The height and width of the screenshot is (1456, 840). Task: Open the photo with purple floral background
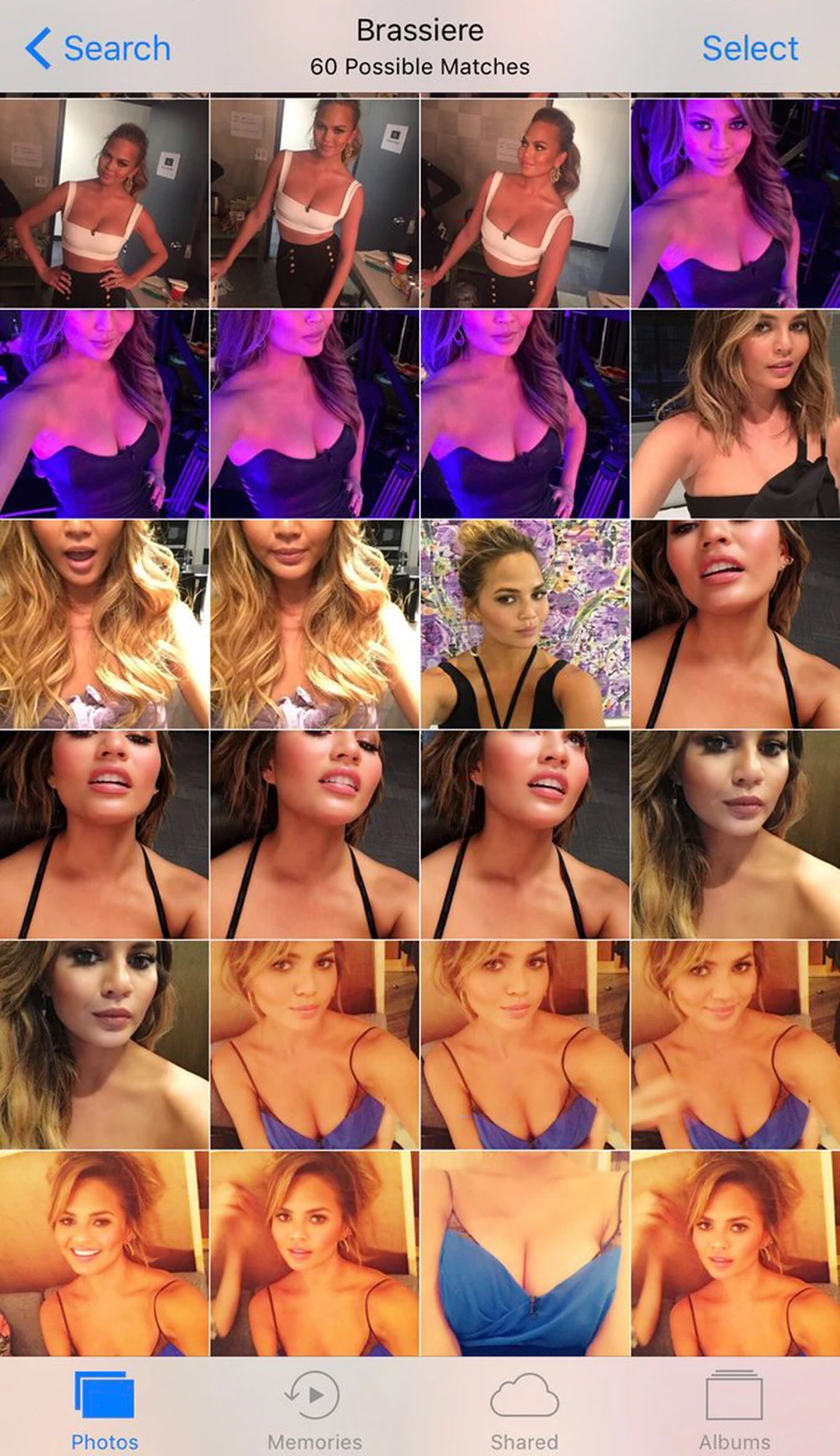(x=525, y=624)
